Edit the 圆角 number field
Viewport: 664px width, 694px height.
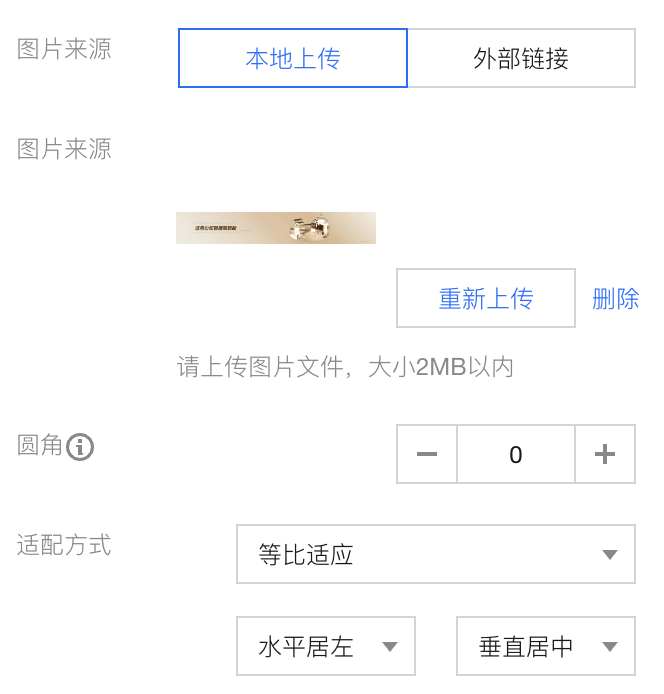click(516, 454)
